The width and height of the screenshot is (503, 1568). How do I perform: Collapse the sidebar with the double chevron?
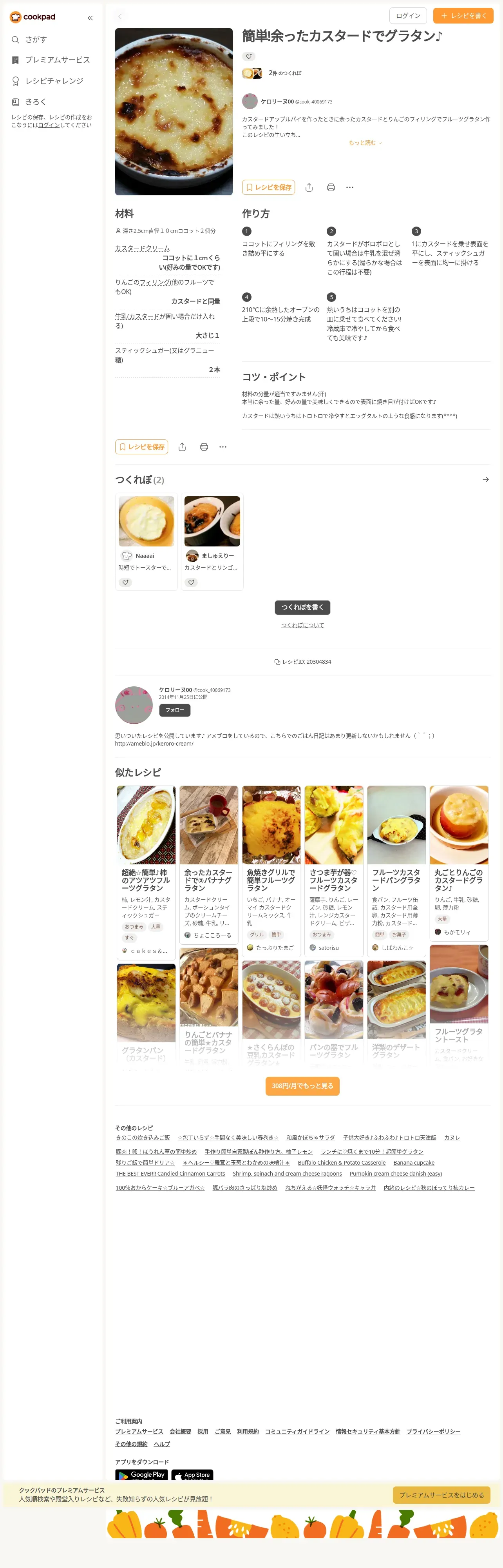coord(90,18)
